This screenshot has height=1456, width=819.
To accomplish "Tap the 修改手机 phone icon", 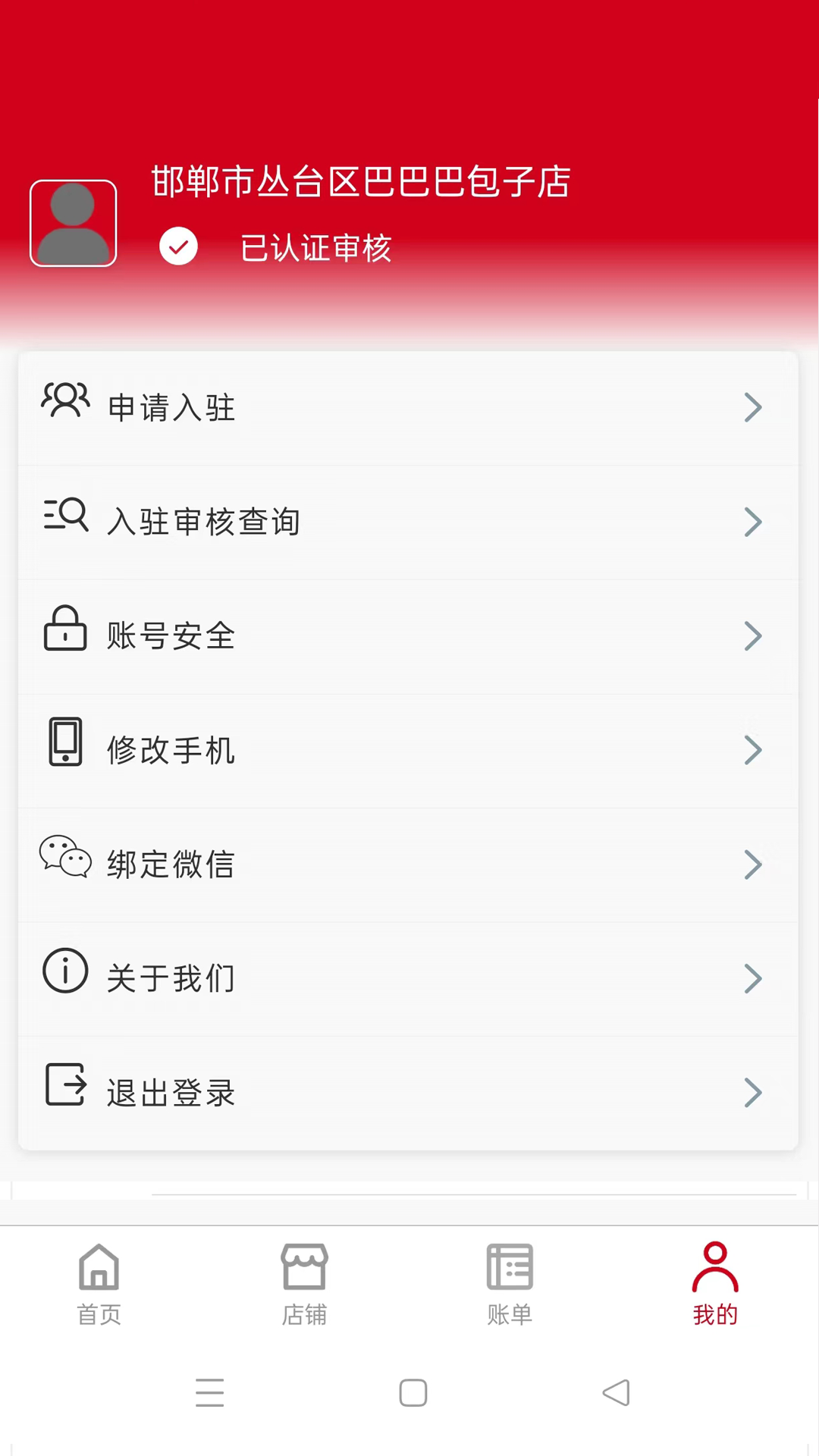I will coord(65,744).
